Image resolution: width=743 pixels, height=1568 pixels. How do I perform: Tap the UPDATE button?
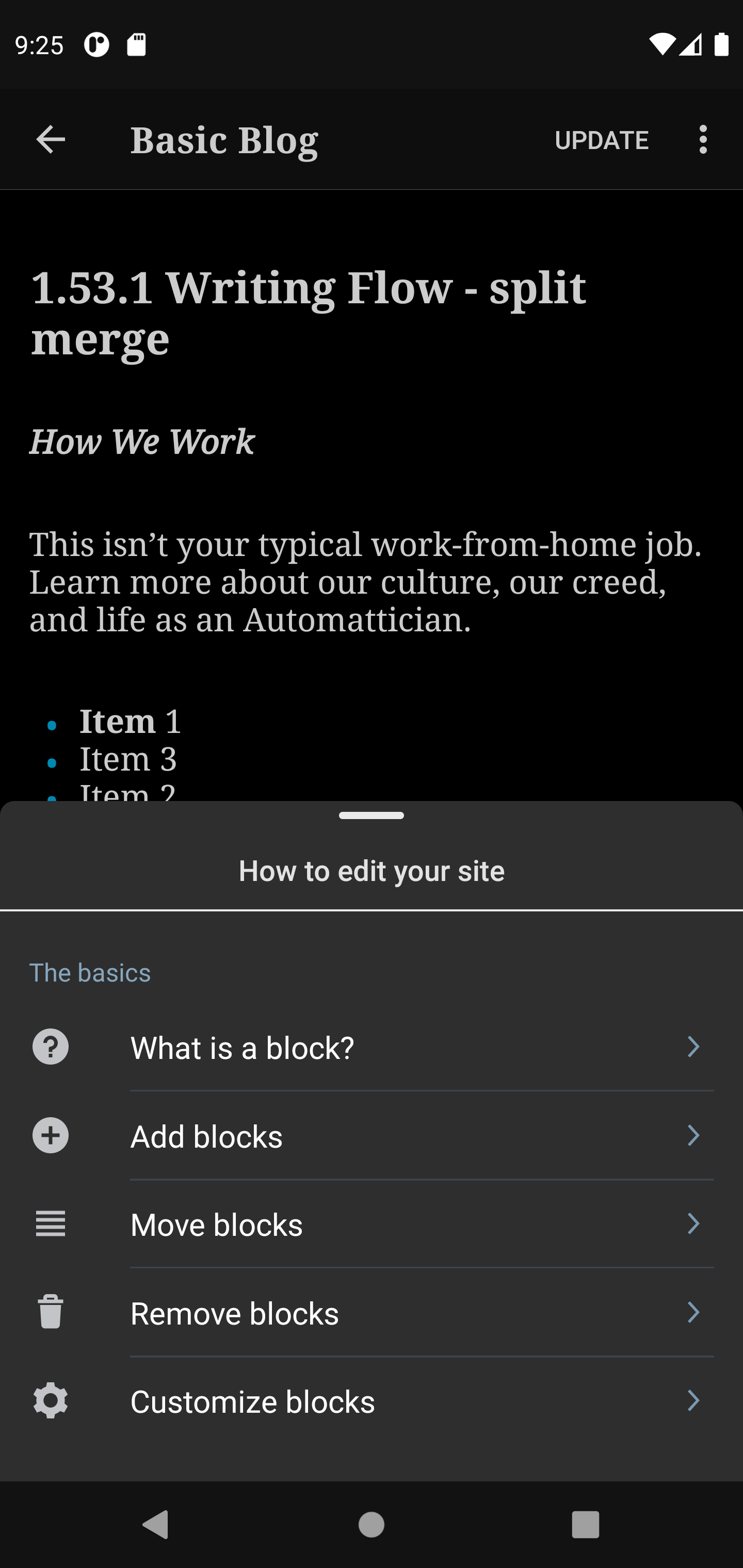pos(601,140)
